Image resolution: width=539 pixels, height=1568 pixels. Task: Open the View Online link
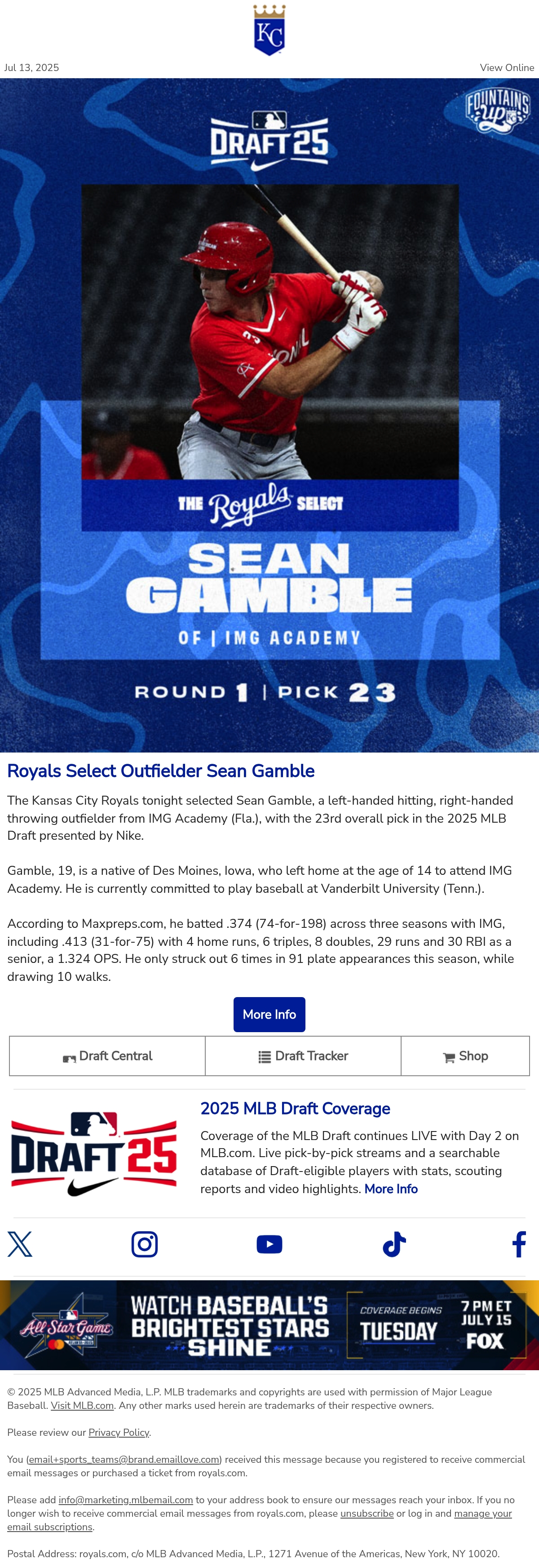click(x=507, y=67)
